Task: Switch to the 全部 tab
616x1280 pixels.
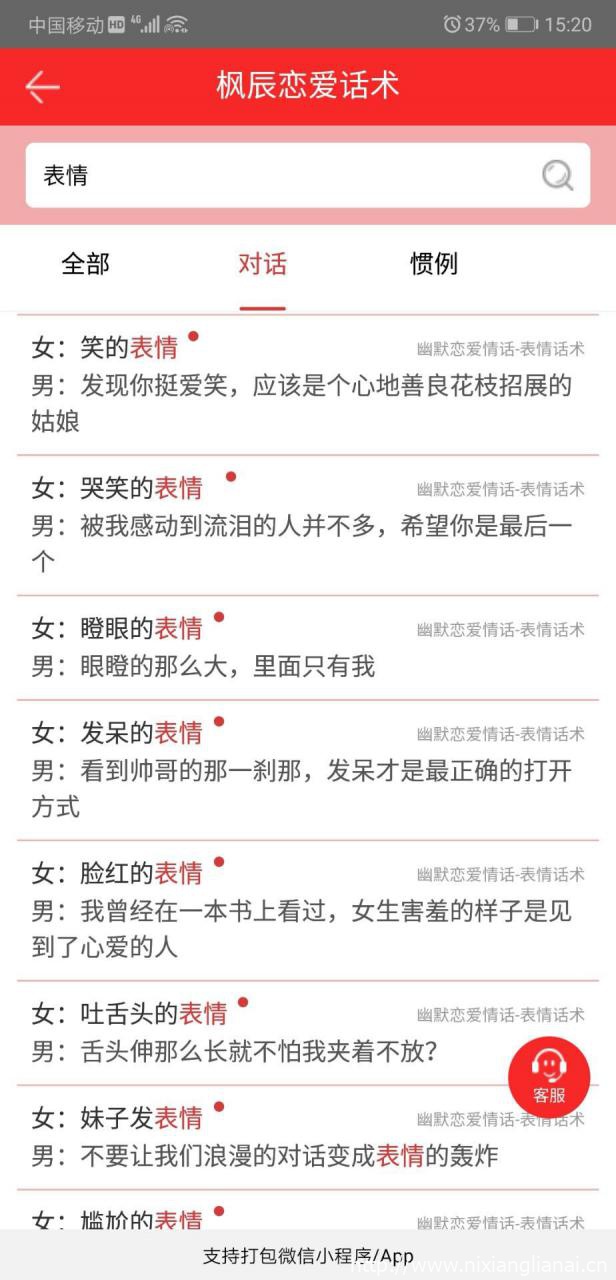Action: point(86,264)
